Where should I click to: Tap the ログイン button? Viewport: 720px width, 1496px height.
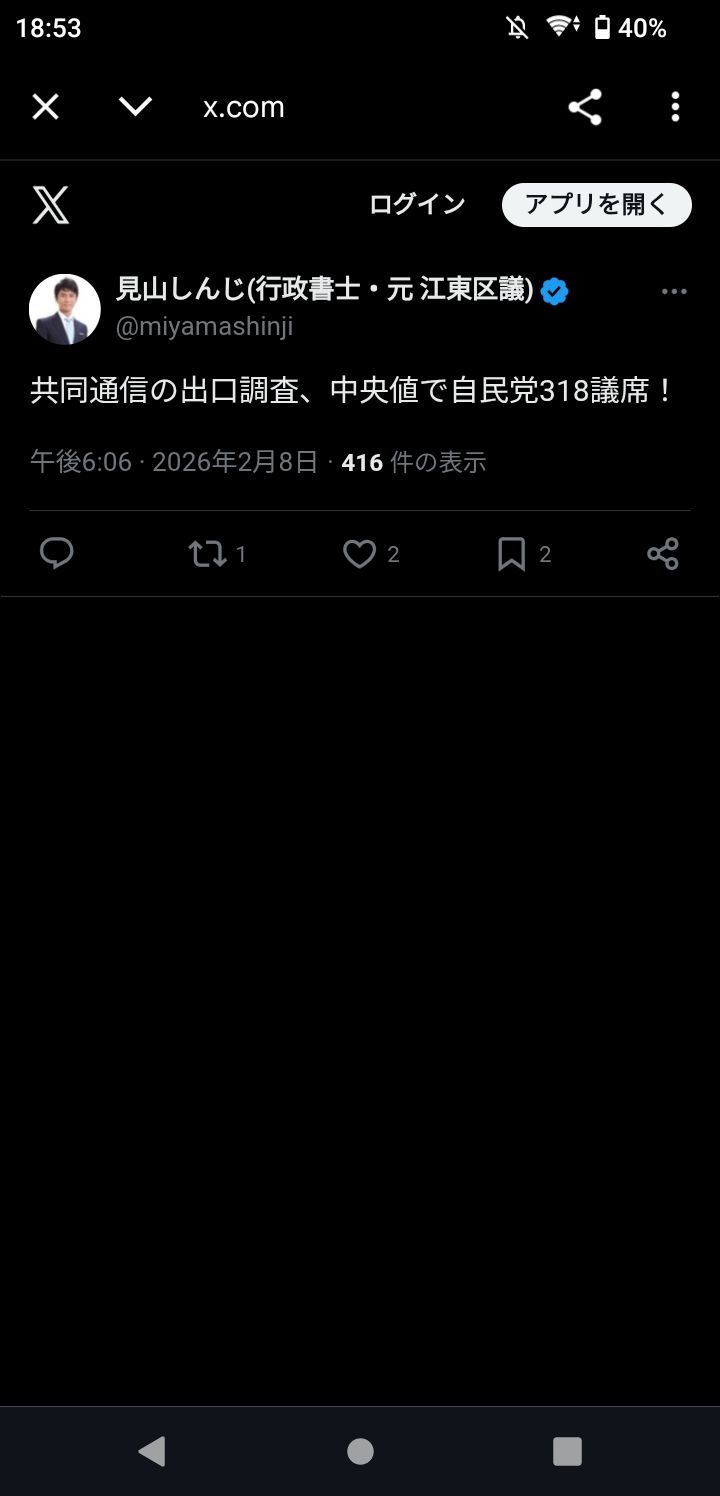[x=417, y=205]
